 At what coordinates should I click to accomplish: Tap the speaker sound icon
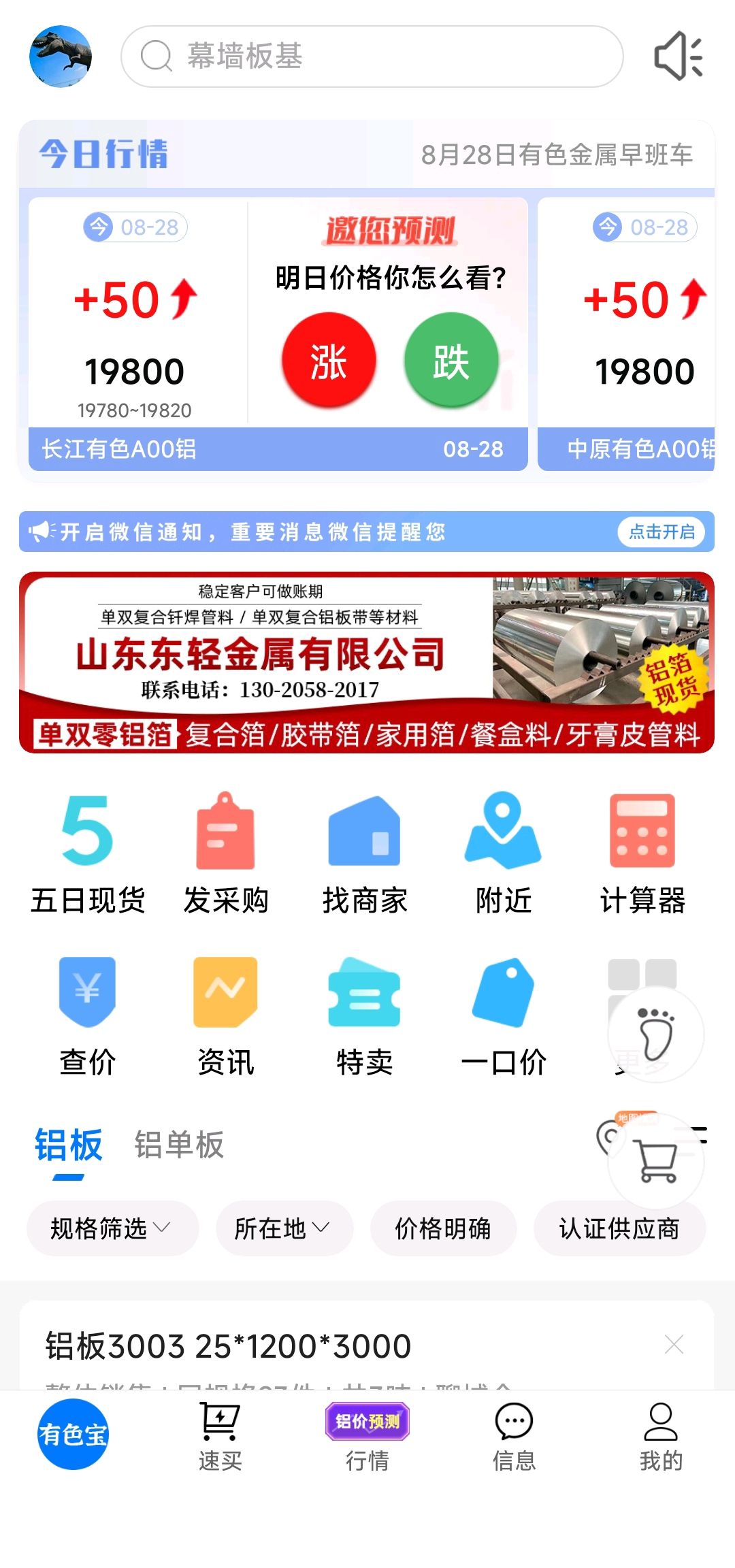678,56
